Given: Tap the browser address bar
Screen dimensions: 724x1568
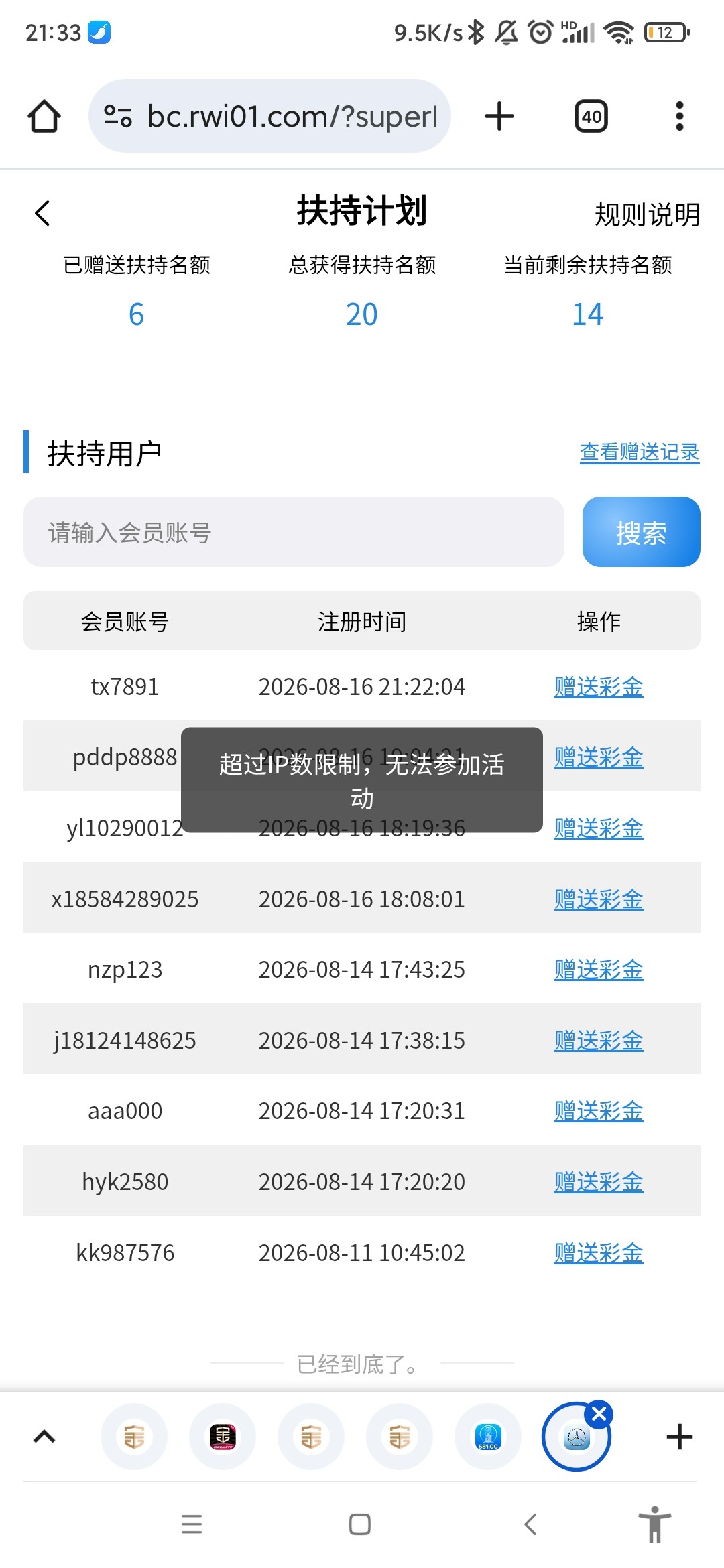Looking at the screenshot, I should [x=269, y=117].
